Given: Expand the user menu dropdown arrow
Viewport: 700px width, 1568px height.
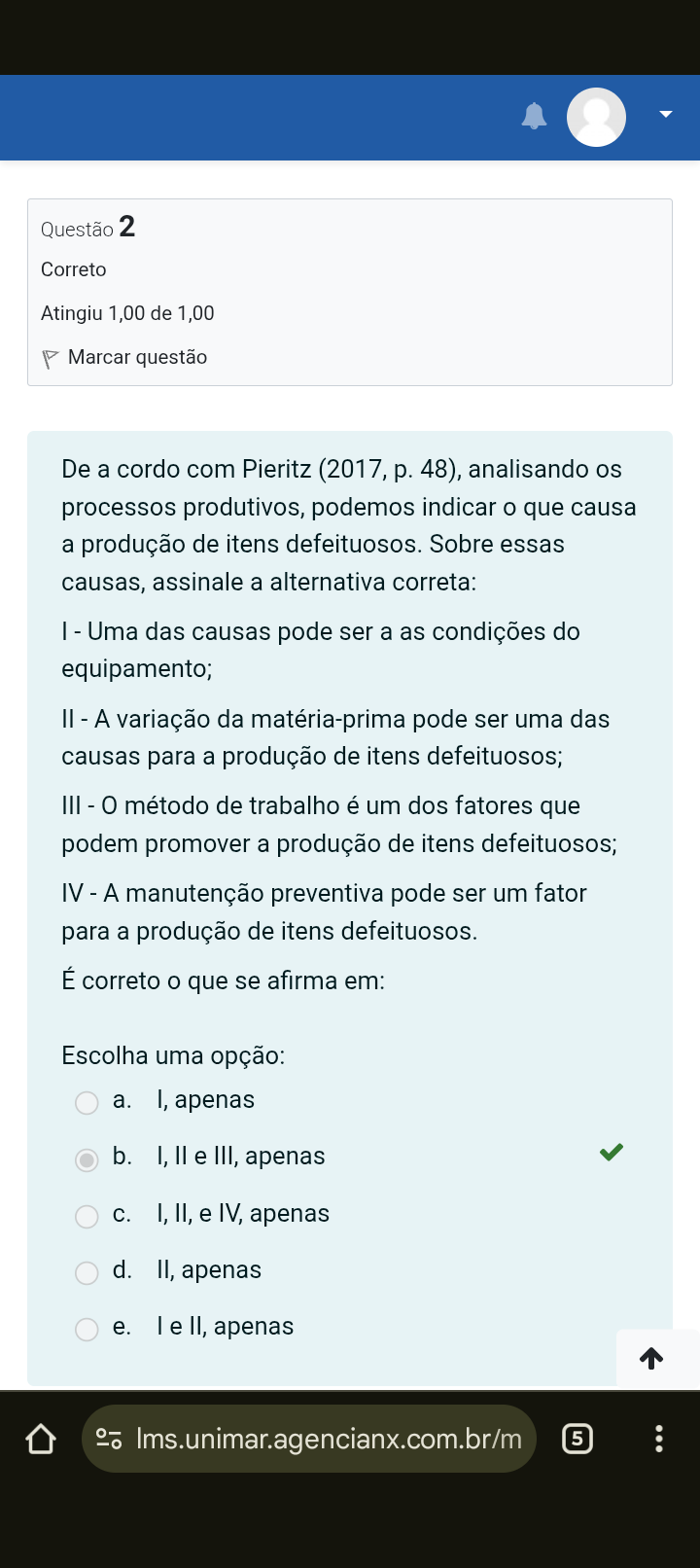Looking at the screenshot, I should point(666,115).
